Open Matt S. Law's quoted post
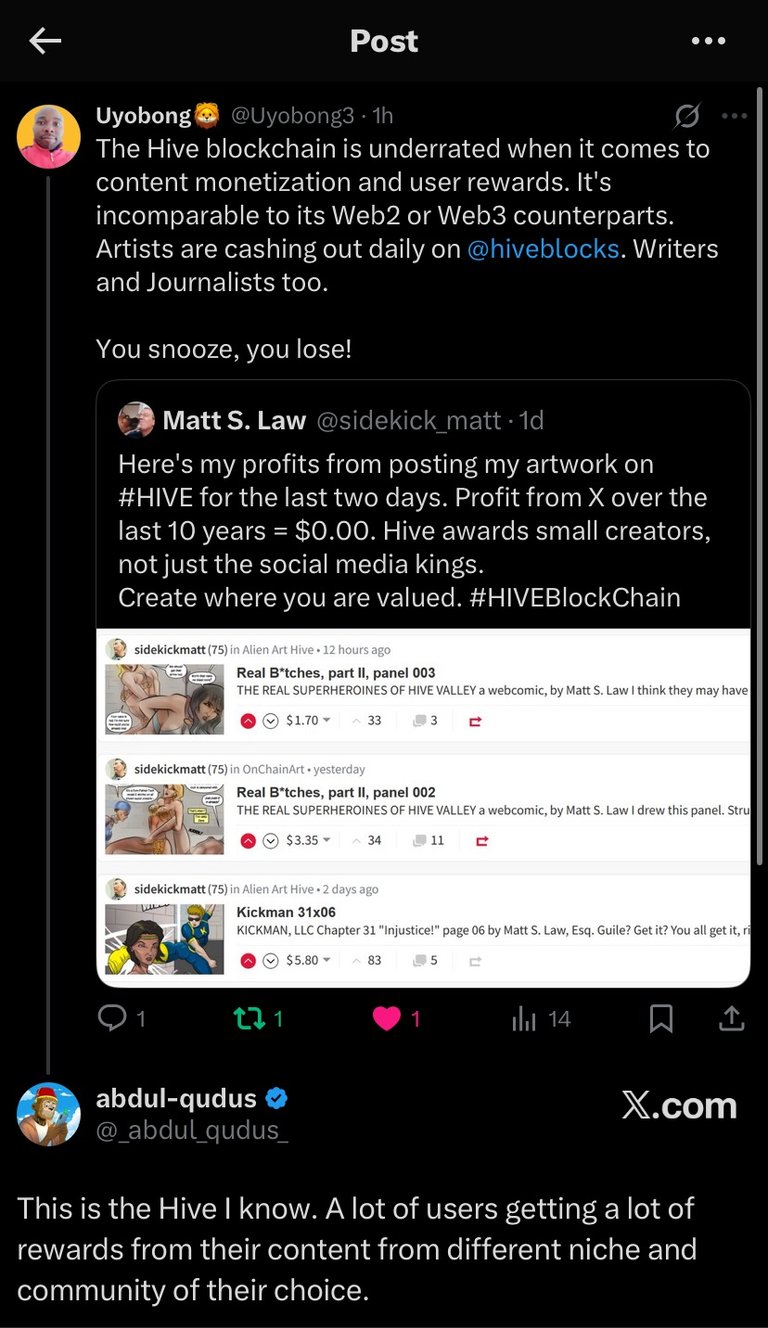The width and height of the screenshot is (768, 1328). tap(423, 530)
